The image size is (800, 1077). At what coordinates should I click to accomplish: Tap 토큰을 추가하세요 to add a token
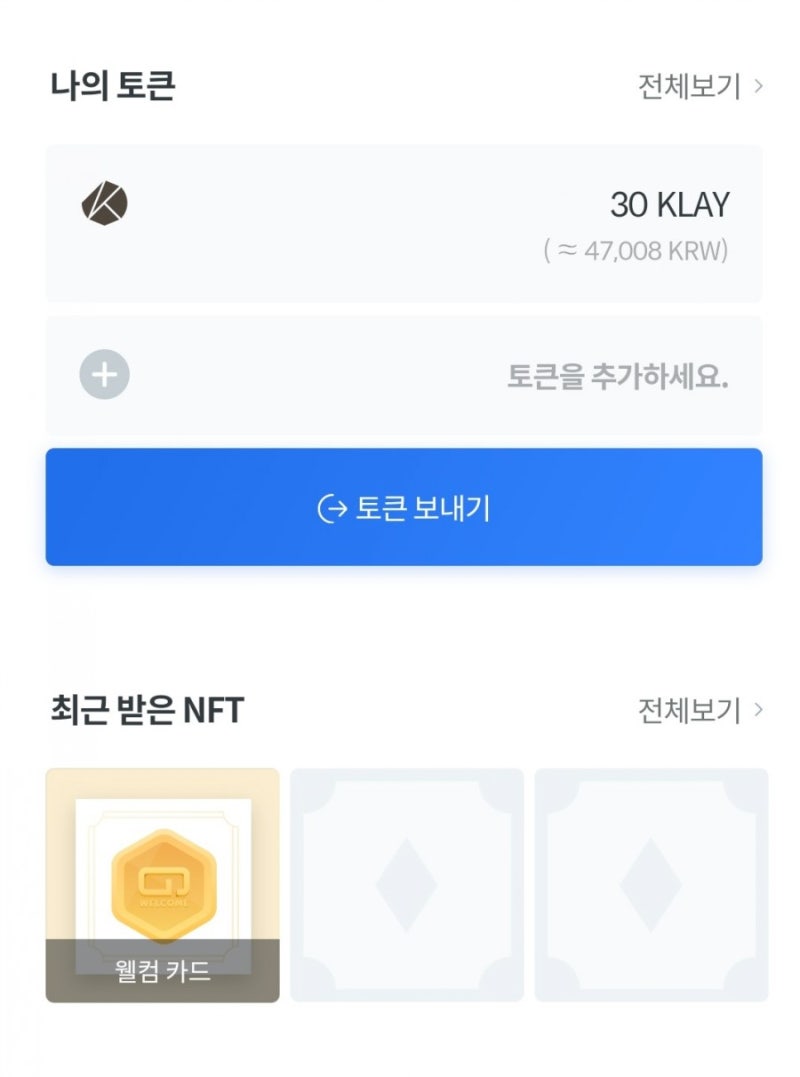pos(403,376)
